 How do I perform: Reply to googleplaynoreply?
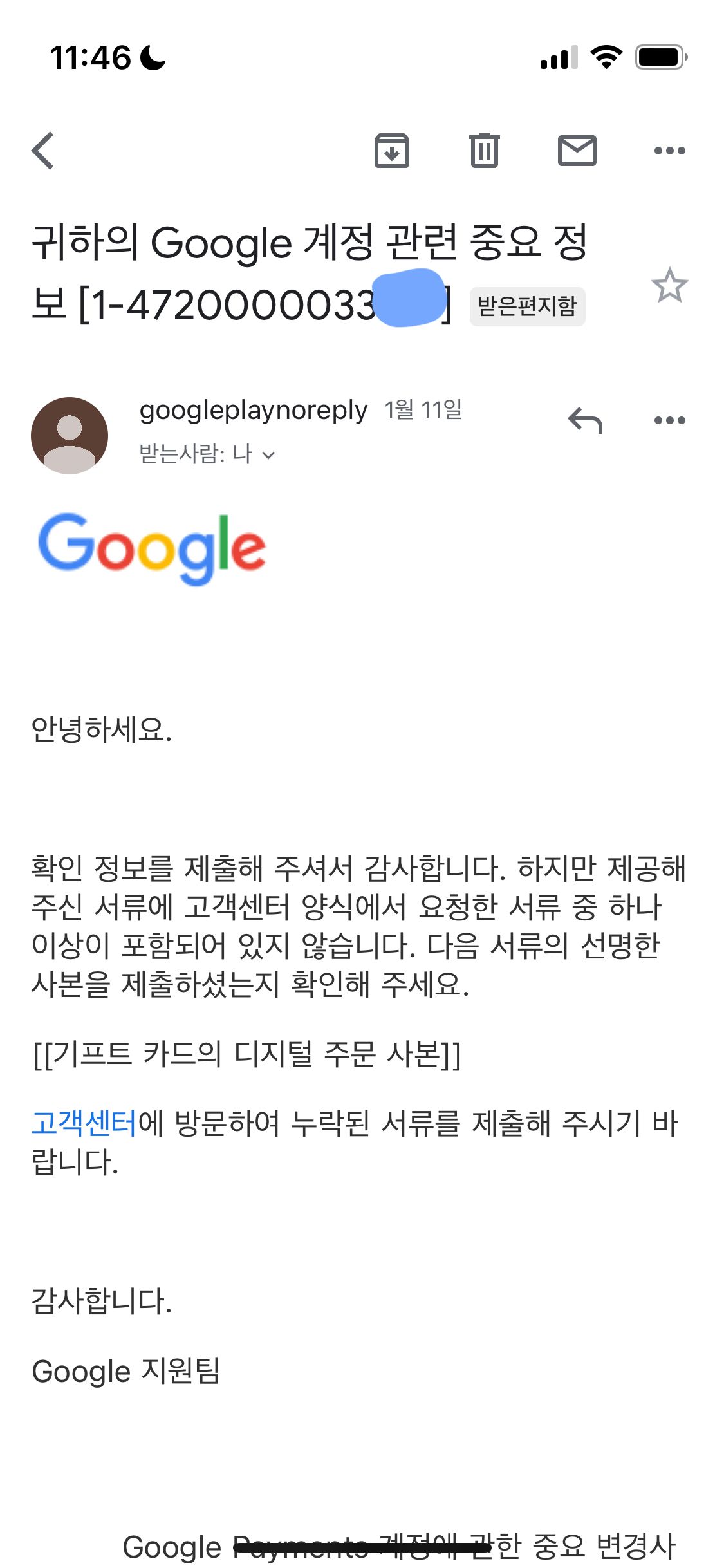[584, 421]
